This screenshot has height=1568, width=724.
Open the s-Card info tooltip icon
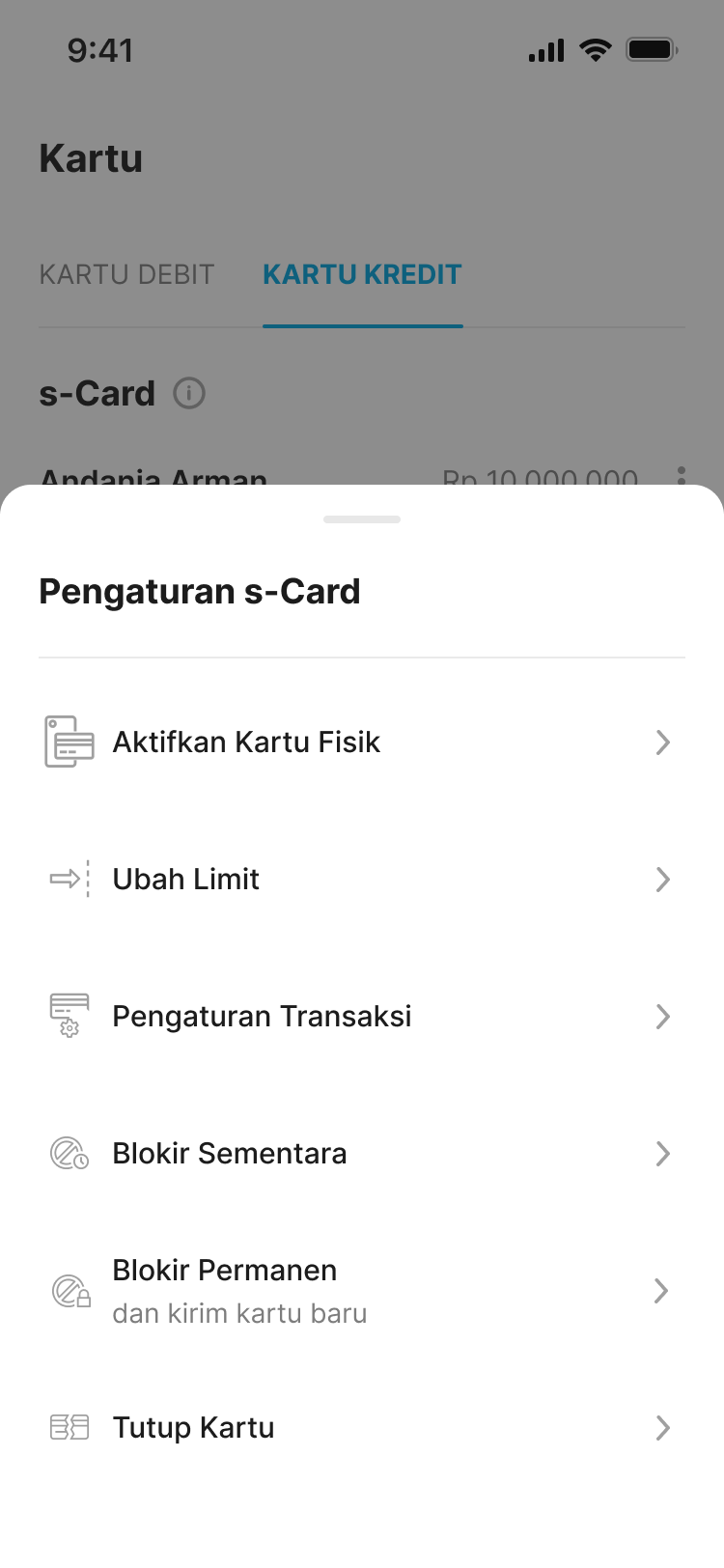point(190,393)
